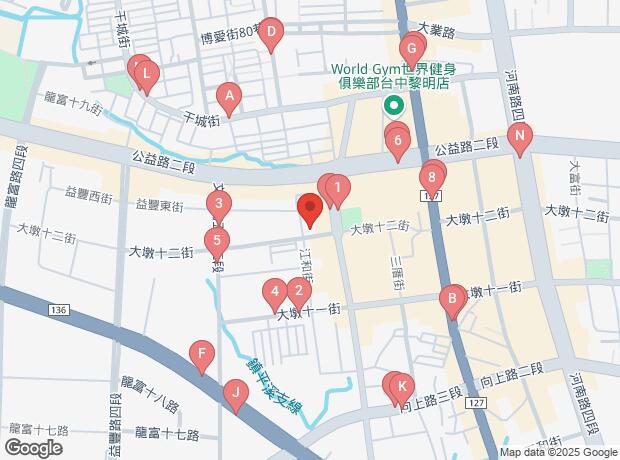Screen dimensions: 620x460
Task: Open the J map marker
Action: (x=236, y=393)
